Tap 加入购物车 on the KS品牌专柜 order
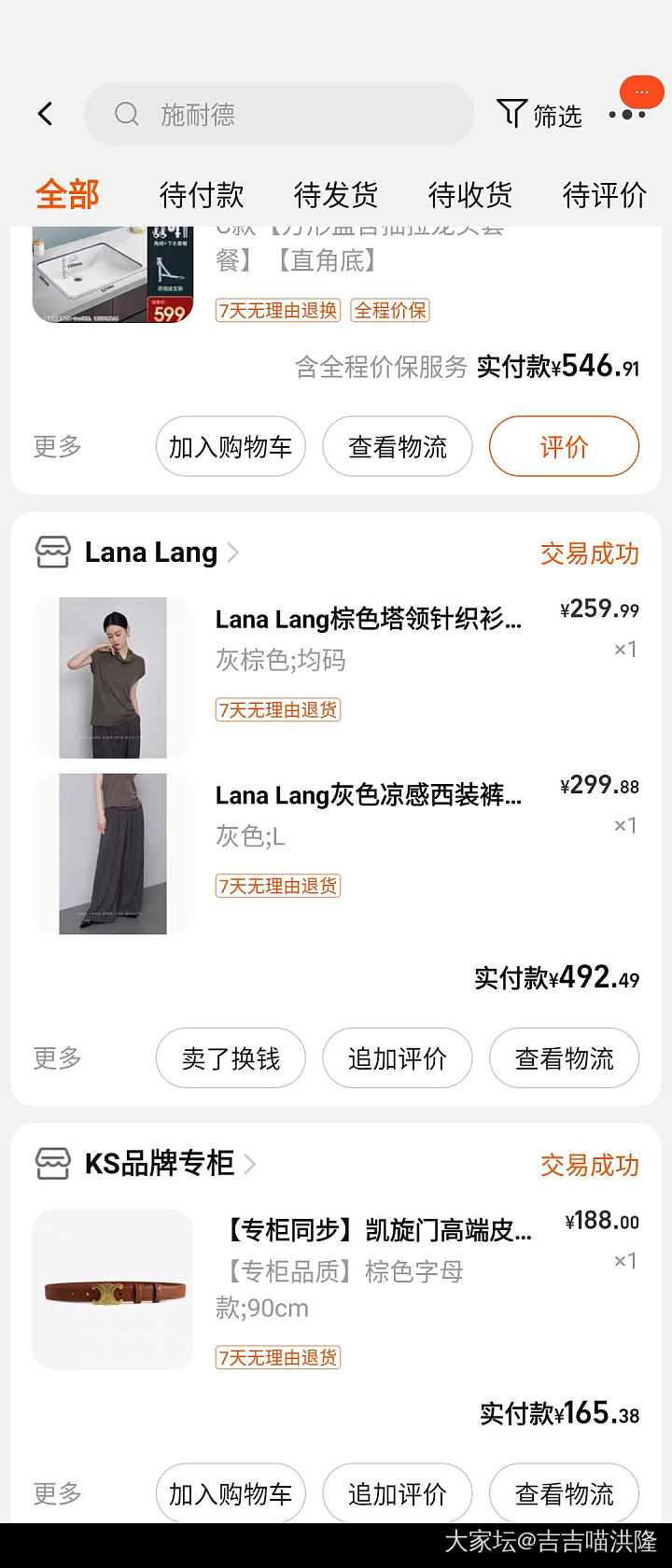672x1568 pixels. coord(231,1493)
